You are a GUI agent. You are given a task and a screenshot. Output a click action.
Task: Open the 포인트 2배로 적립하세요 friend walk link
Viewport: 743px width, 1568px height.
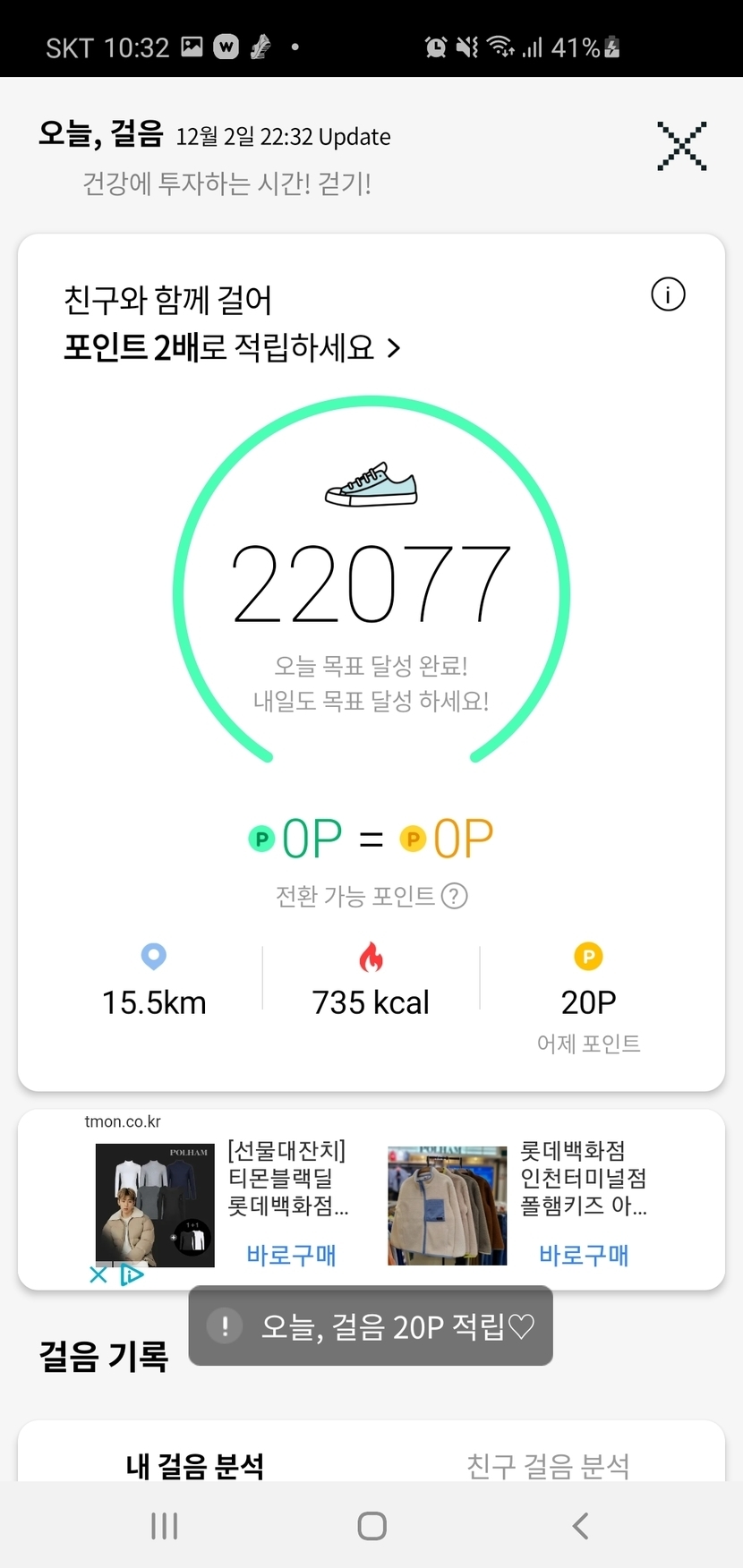pyautogui.click(x=232, y=347)
